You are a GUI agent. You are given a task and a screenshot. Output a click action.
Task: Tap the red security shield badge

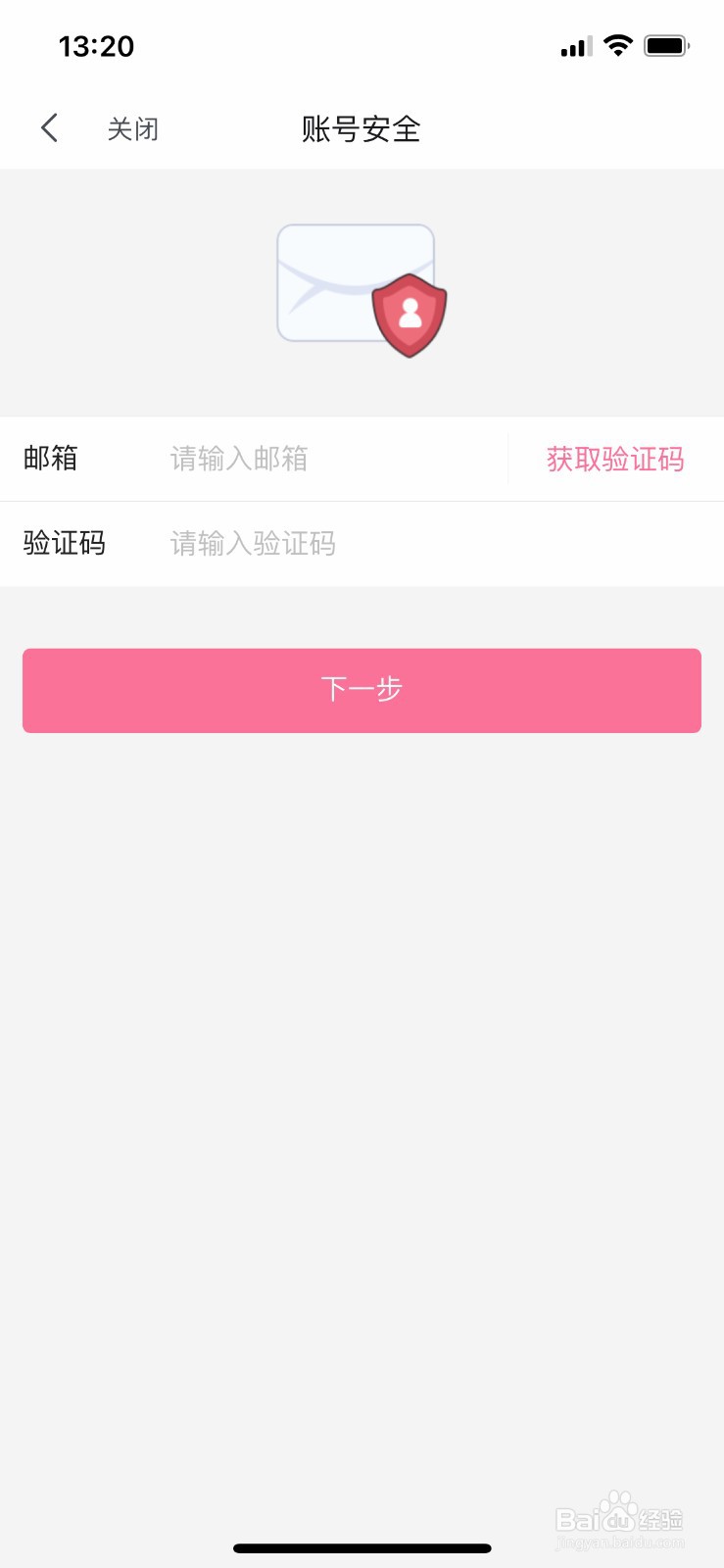(410, 316)
